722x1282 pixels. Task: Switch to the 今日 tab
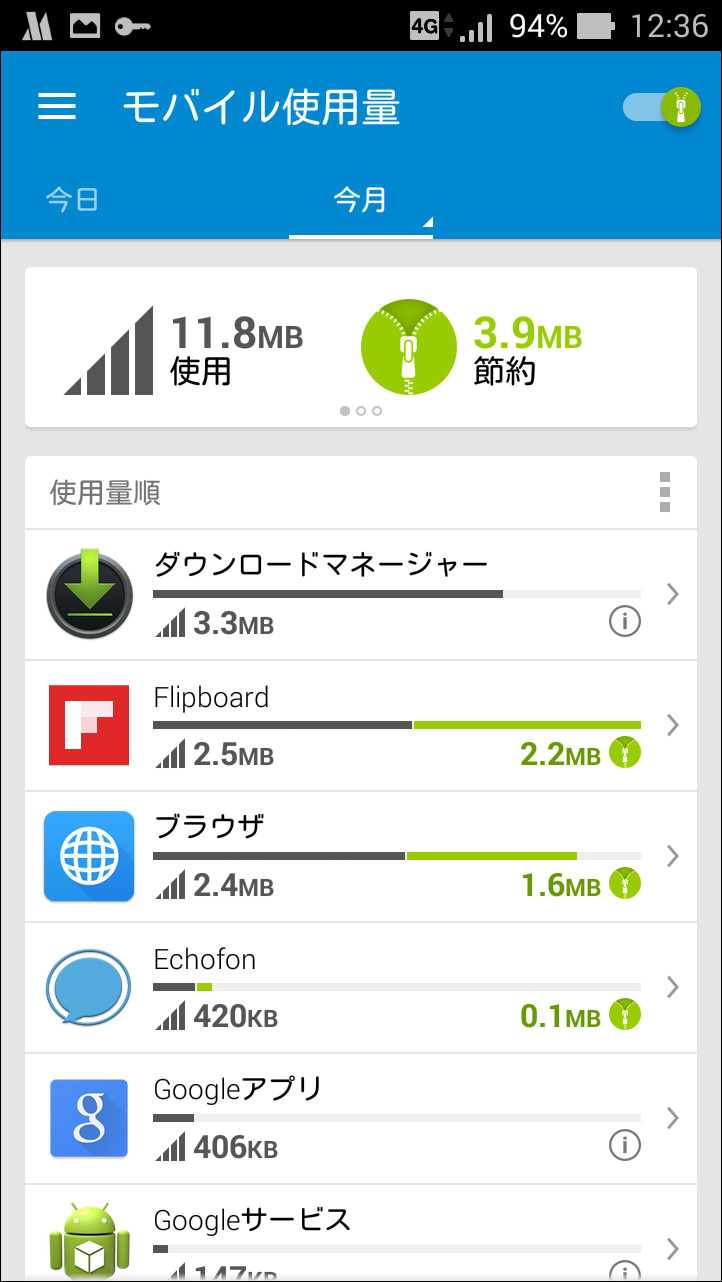tap(72, 200)
